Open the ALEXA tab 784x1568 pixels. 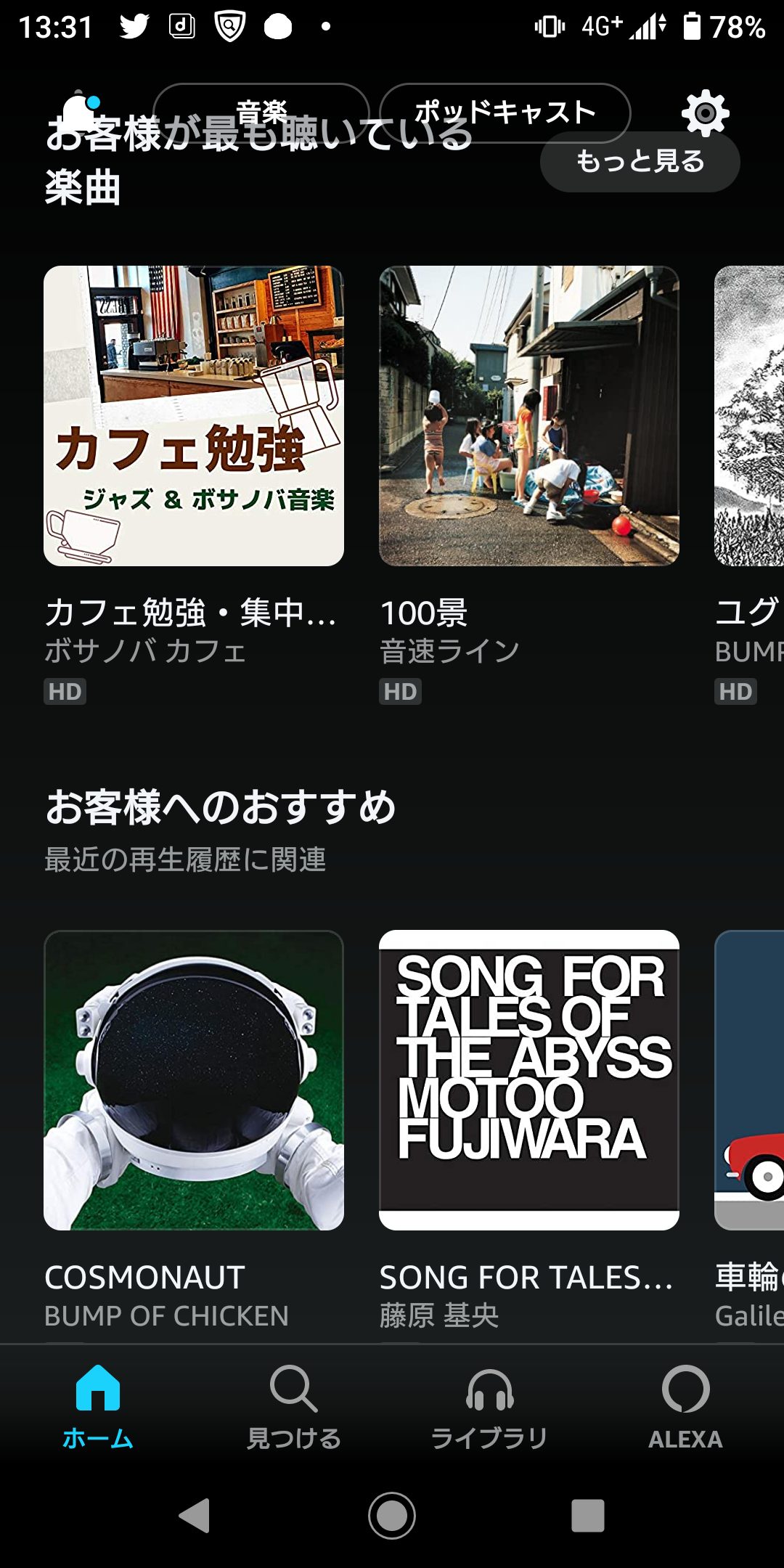tap(686, 1408)
